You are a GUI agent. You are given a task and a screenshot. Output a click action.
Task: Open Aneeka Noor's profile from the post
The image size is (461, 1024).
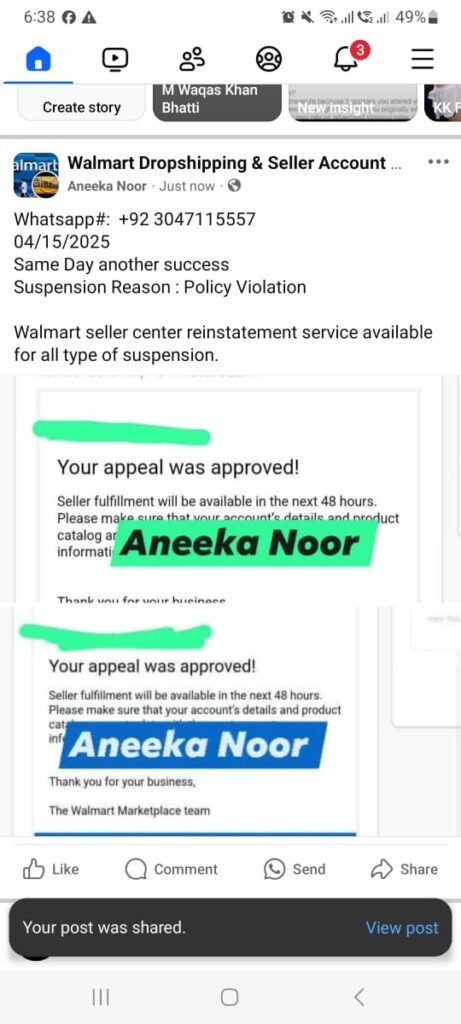pos(108,186)
